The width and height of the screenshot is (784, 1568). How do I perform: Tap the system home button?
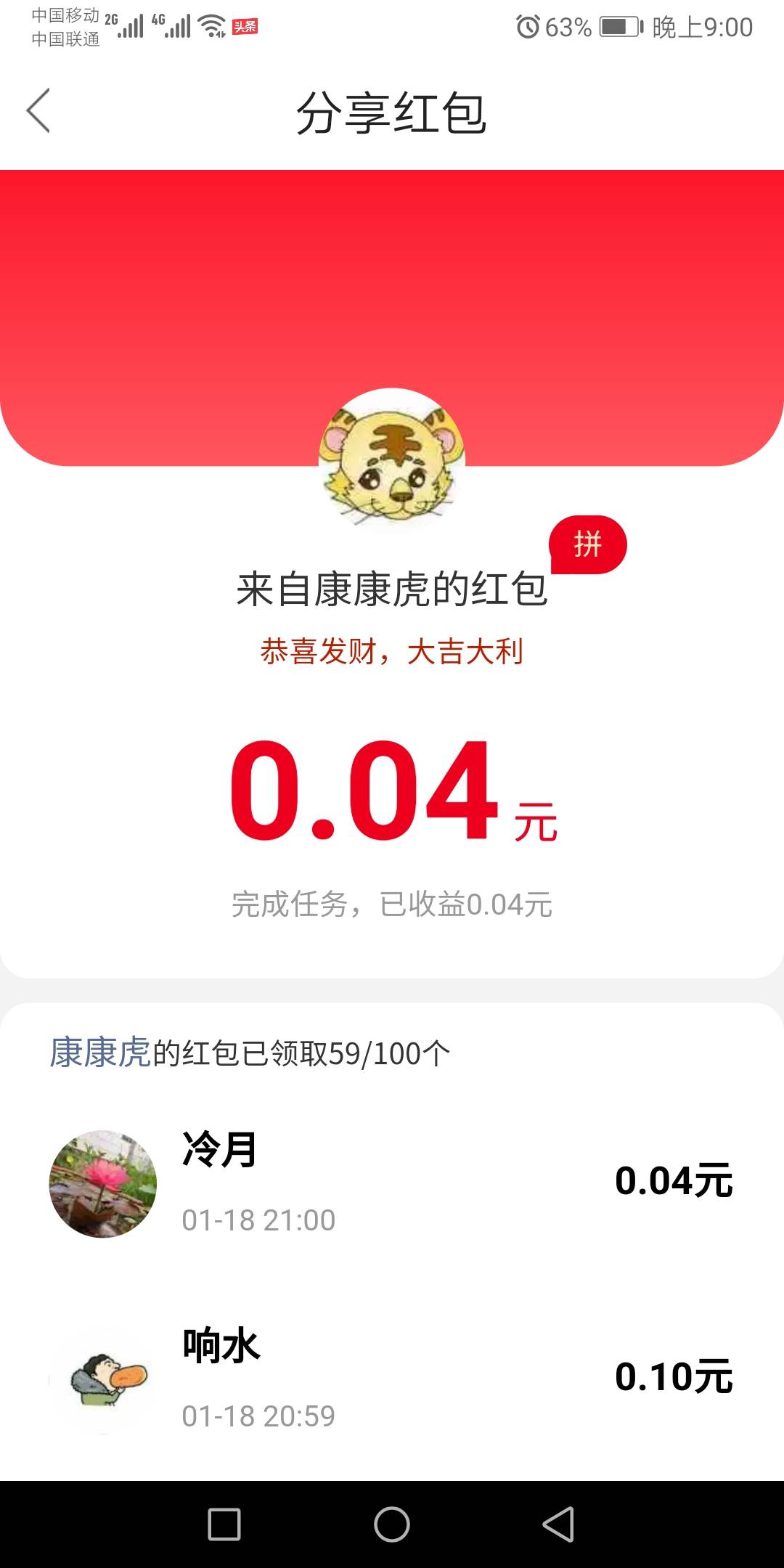click(x=392, y=1524)
